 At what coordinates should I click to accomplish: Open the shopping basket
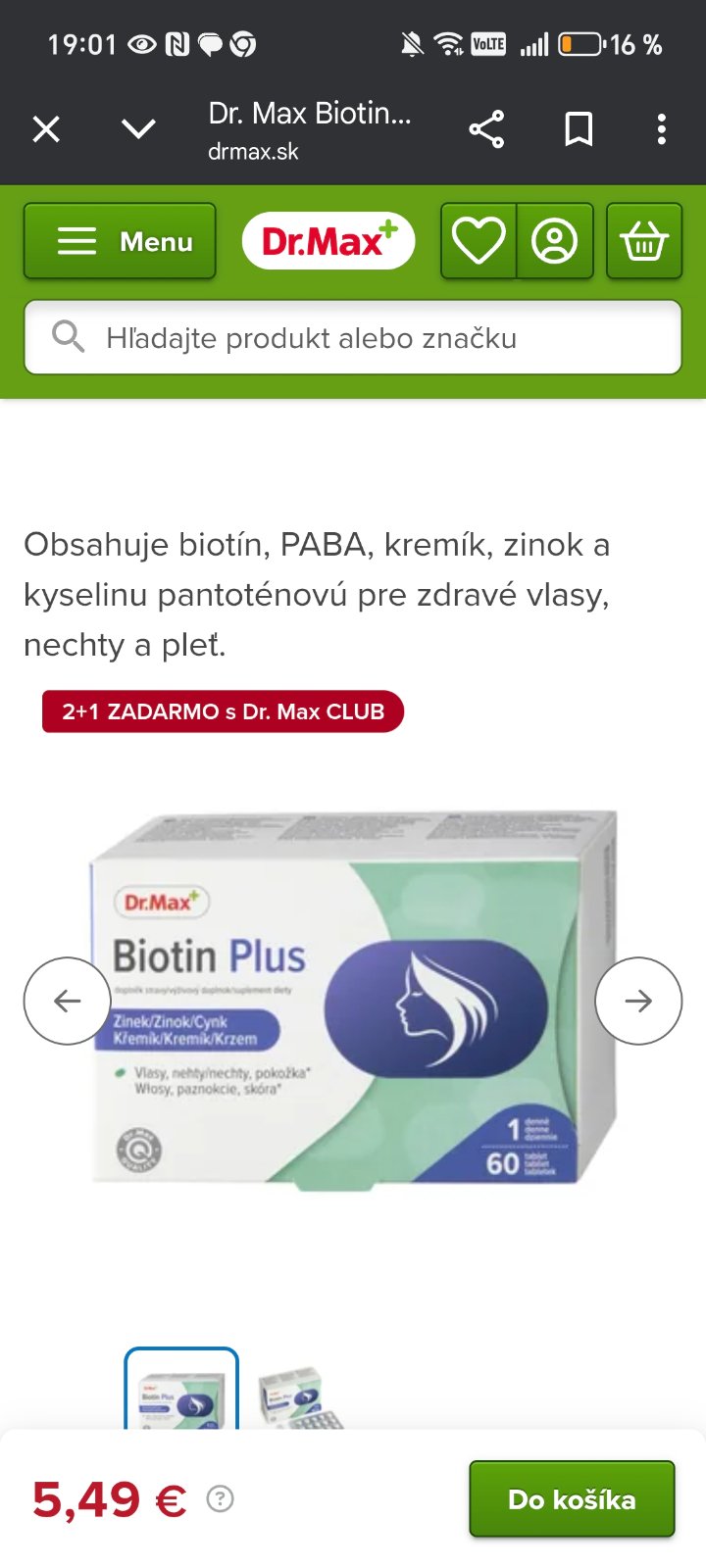(644, 241)
